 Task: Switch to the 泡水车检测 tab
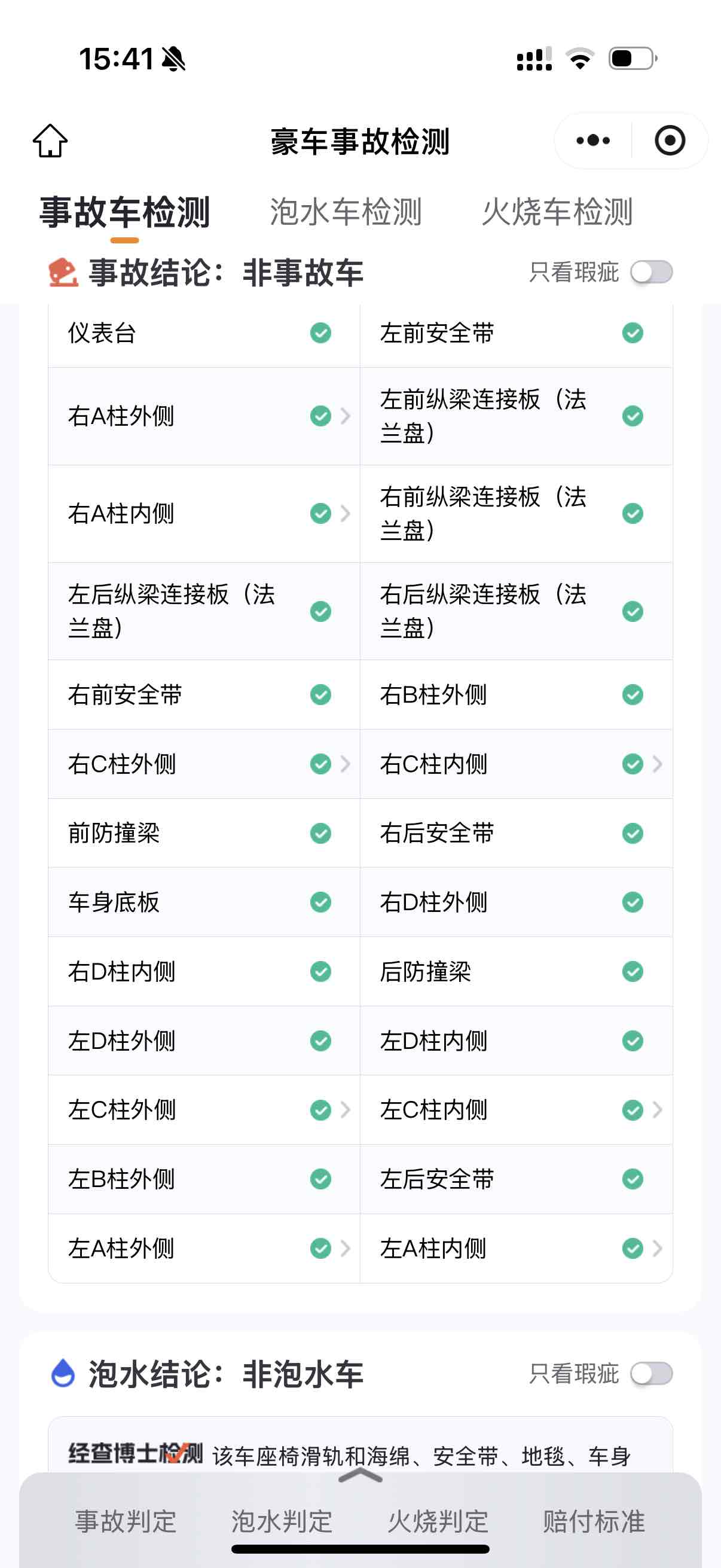(346, 212)
